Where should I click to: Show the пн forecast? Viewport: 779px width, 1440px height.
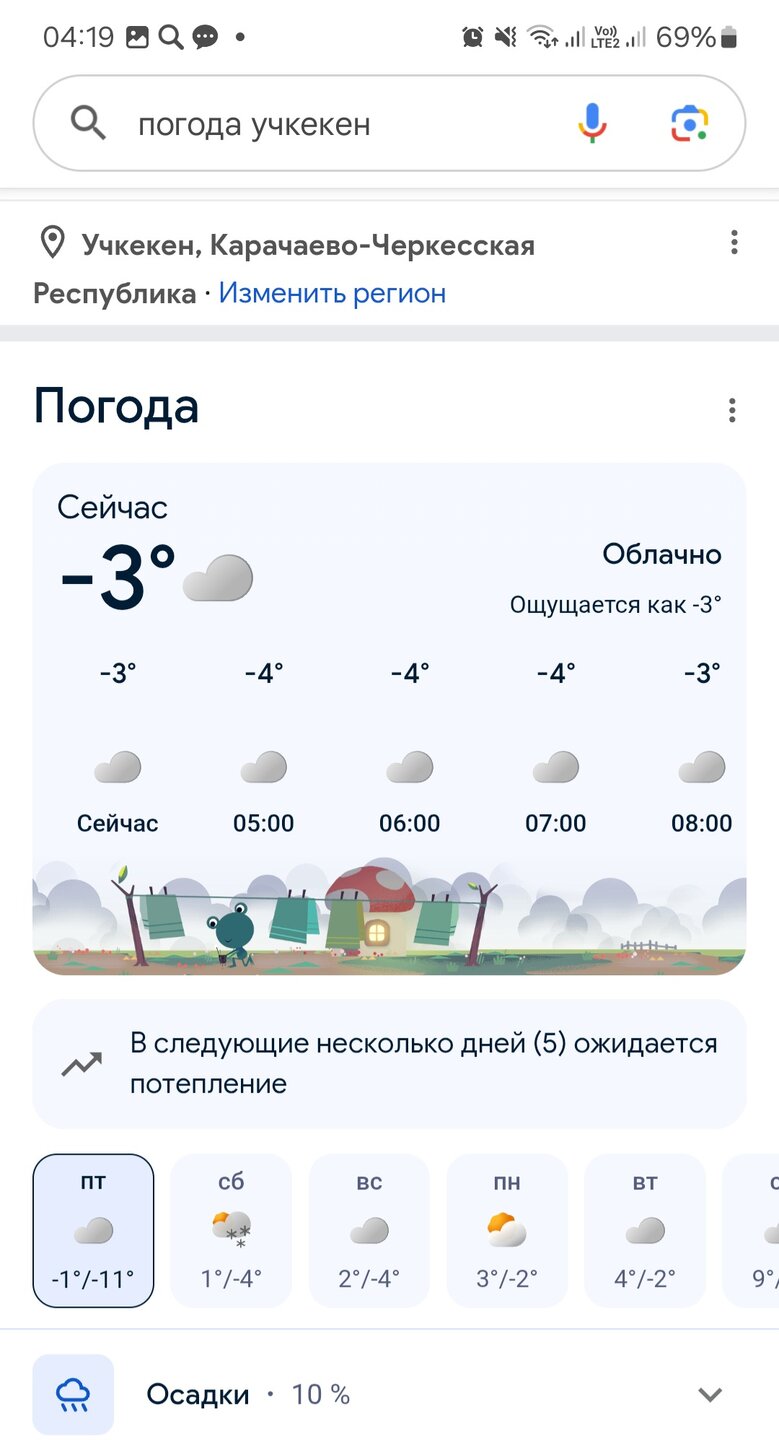coord(507,1230)
